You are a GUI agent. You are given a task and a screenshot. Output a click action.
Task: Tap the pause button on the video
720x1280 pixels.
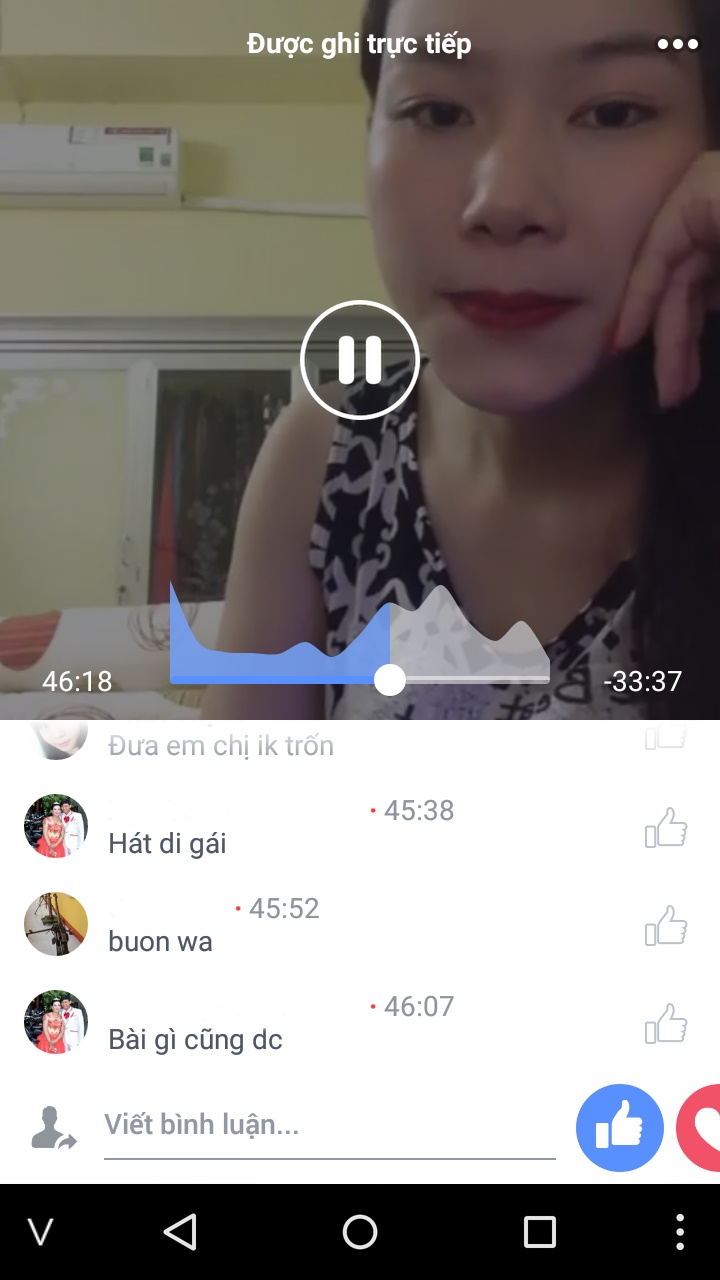click(x=360, y=360)
